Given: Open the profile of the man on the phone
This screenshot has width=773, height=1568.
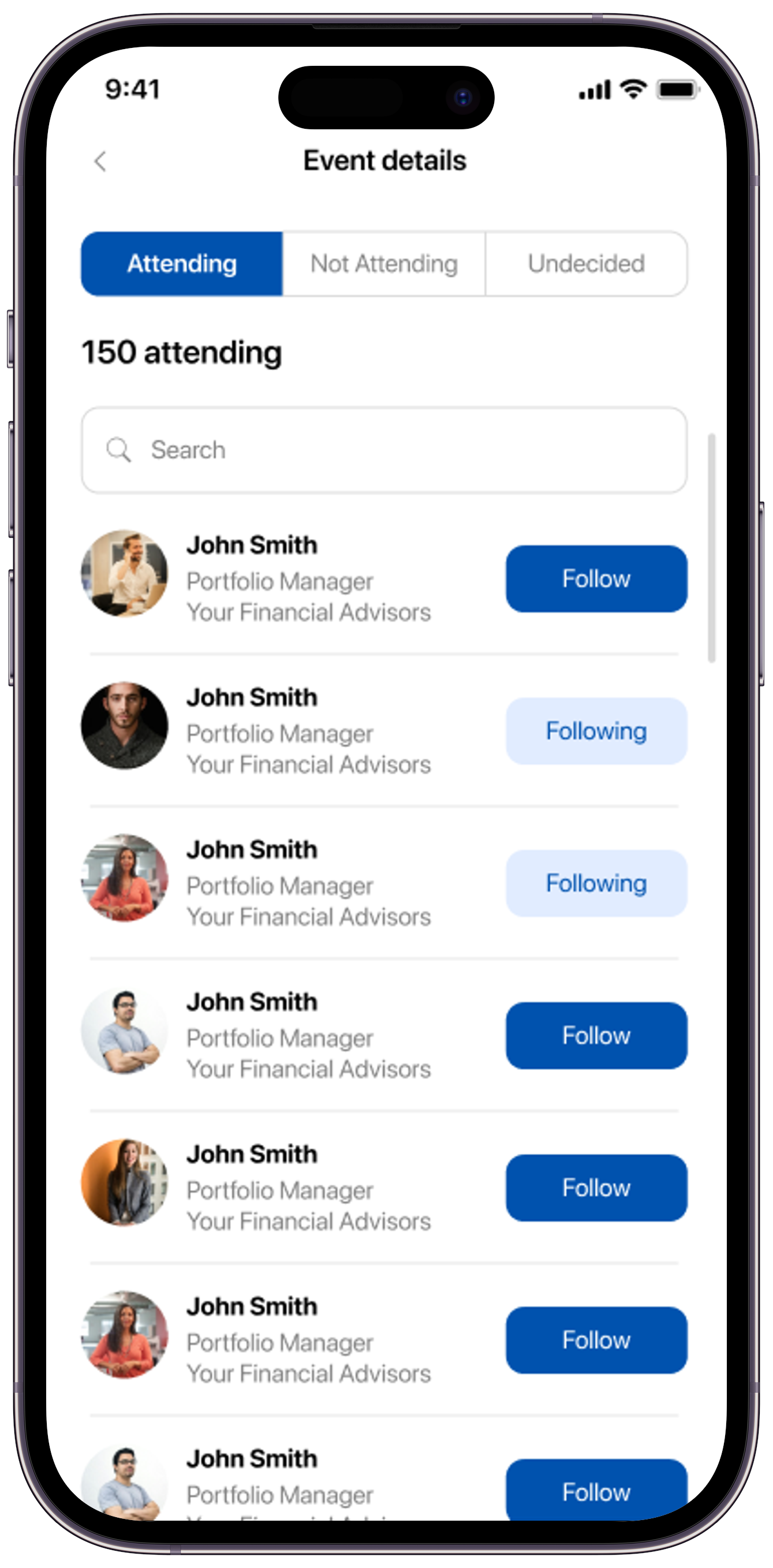Looking at the screenshot, I should click(x=125, y=573).
